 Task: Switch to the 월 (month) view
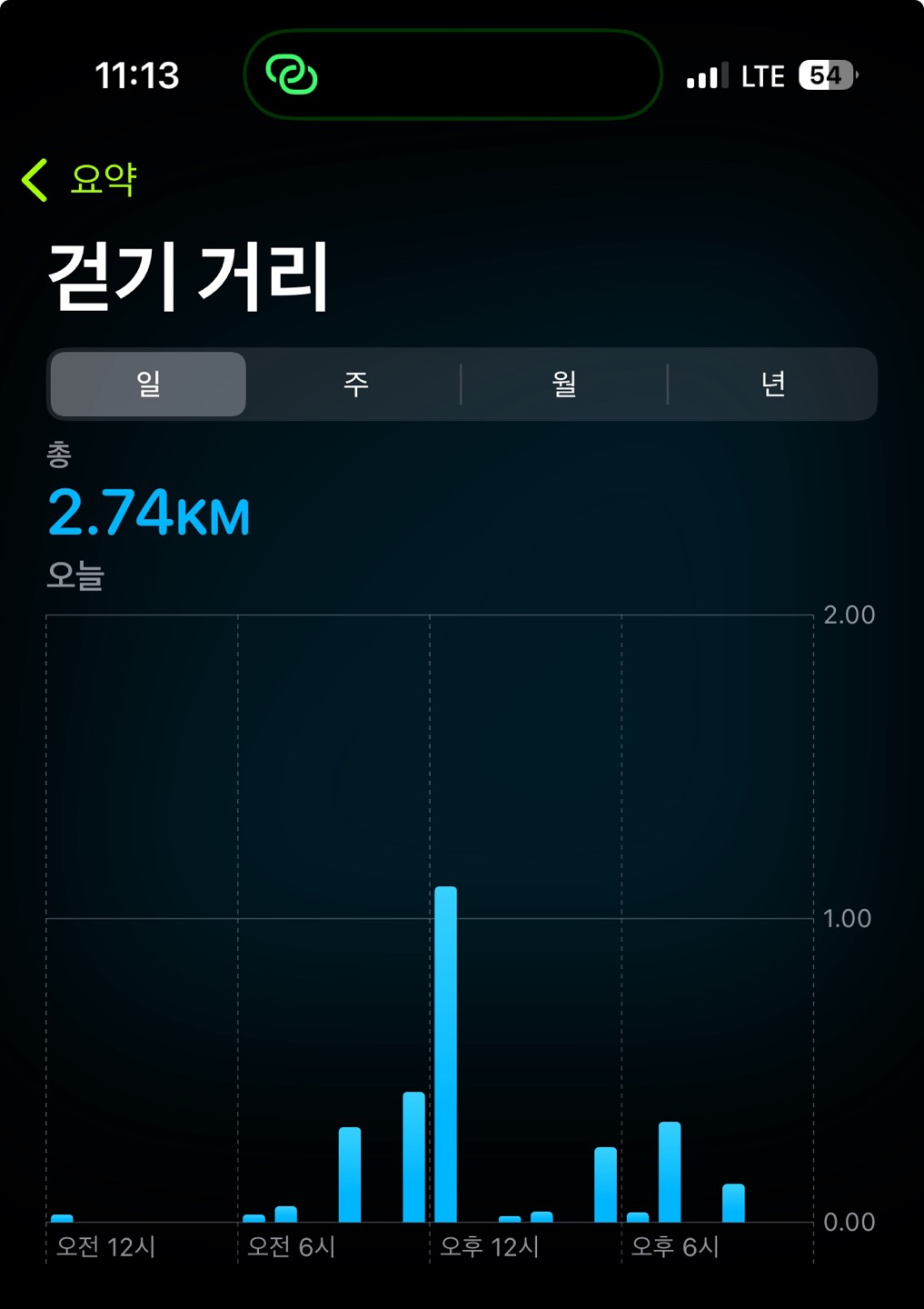click(564, 384)
